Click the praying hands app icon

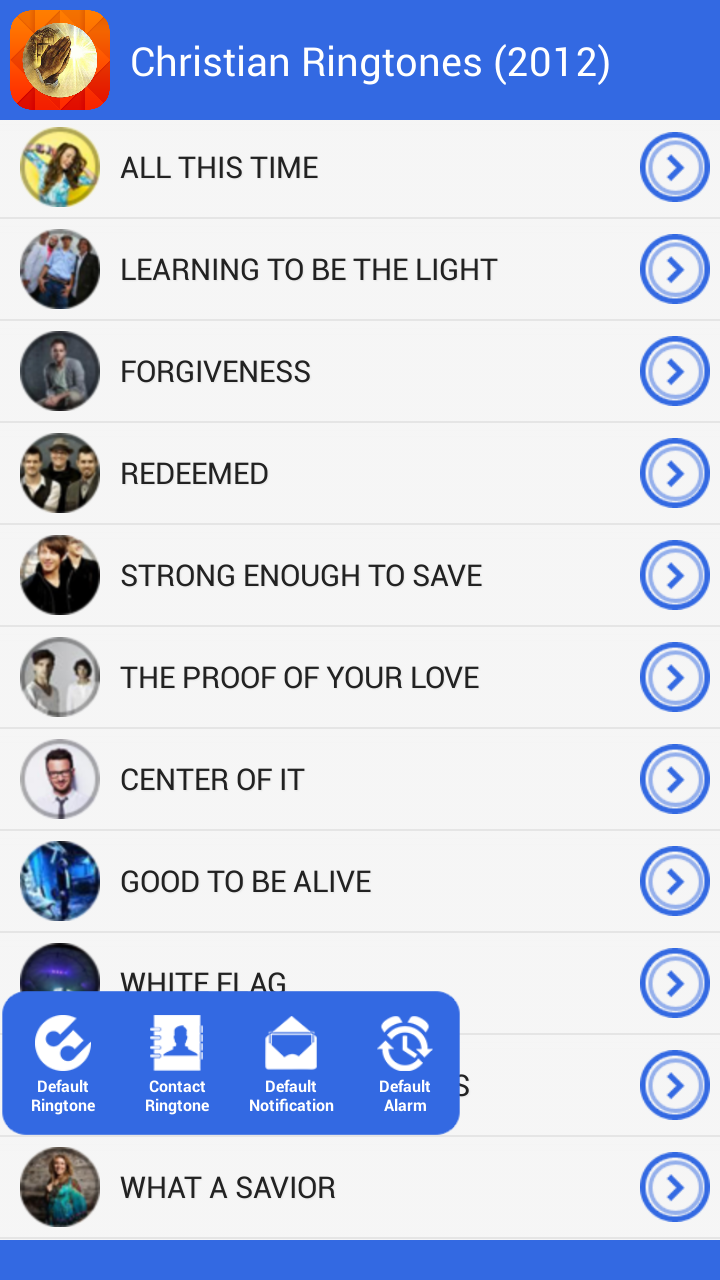pyautogui.click(x=59, y=59)
